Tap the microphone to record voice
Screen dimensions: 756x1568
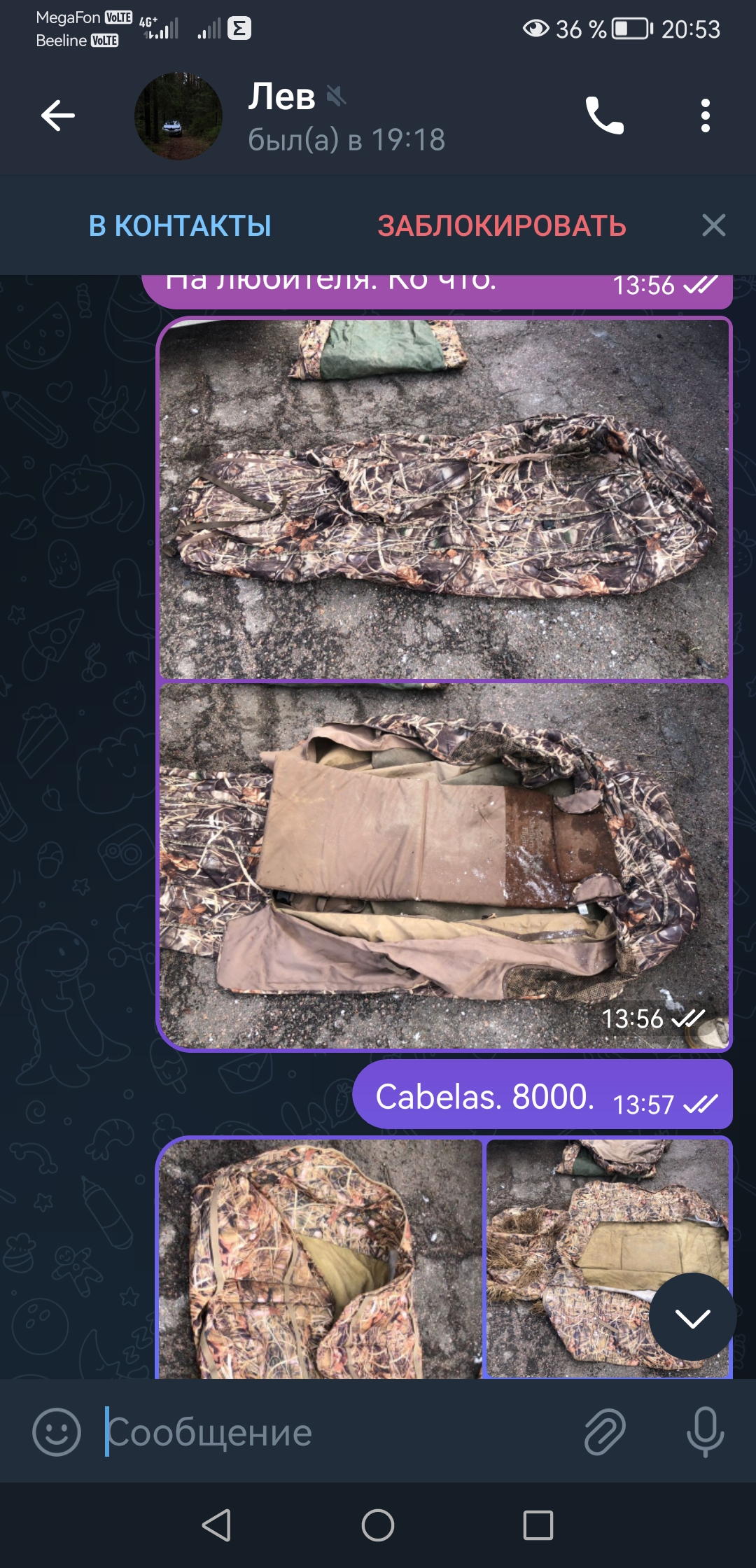pyautogui.click(x=704, y=1432)
